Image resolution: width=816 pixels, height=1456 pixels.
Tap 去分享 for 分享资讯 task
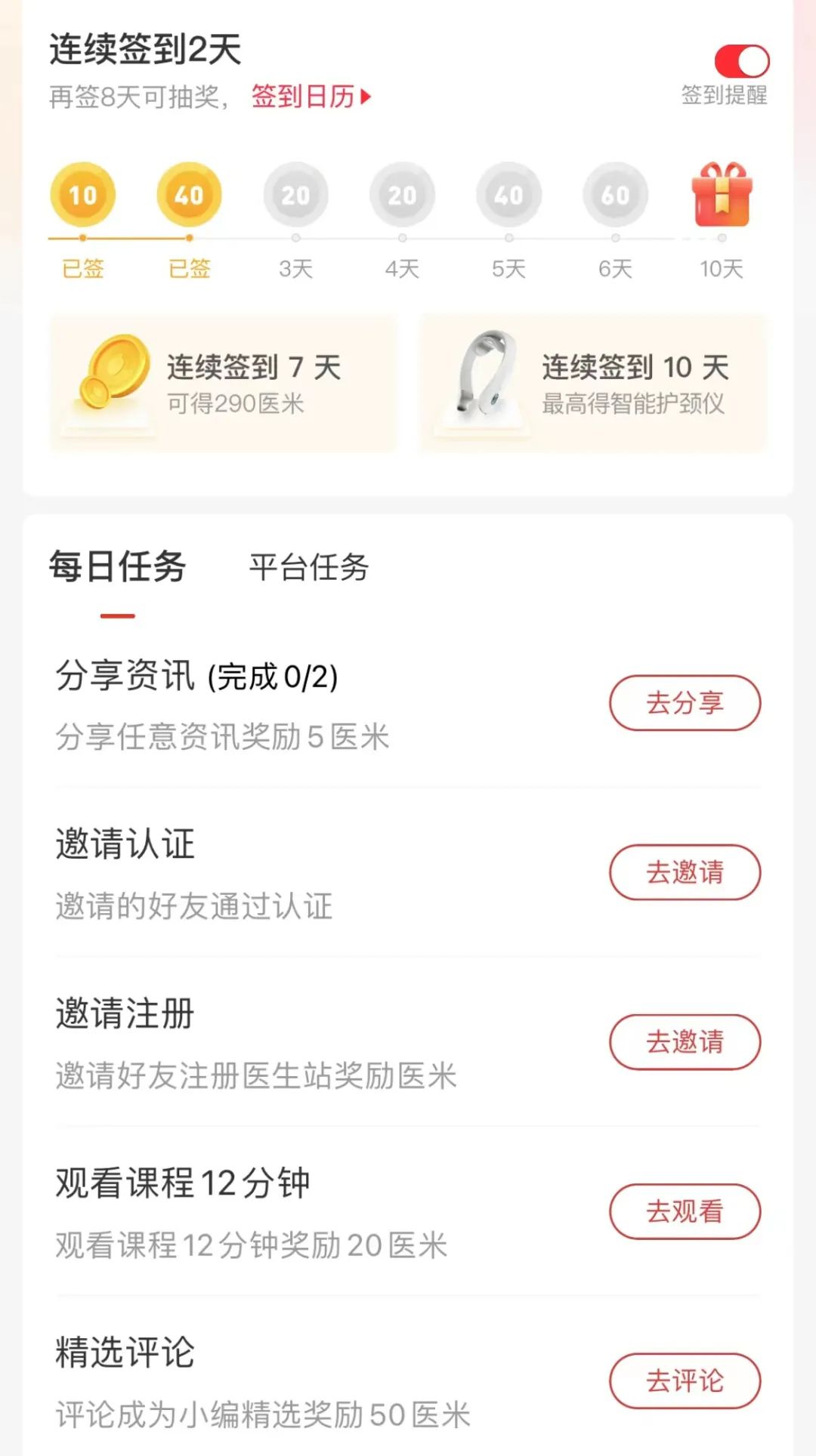pyautogui.click(x=685, y=703)
